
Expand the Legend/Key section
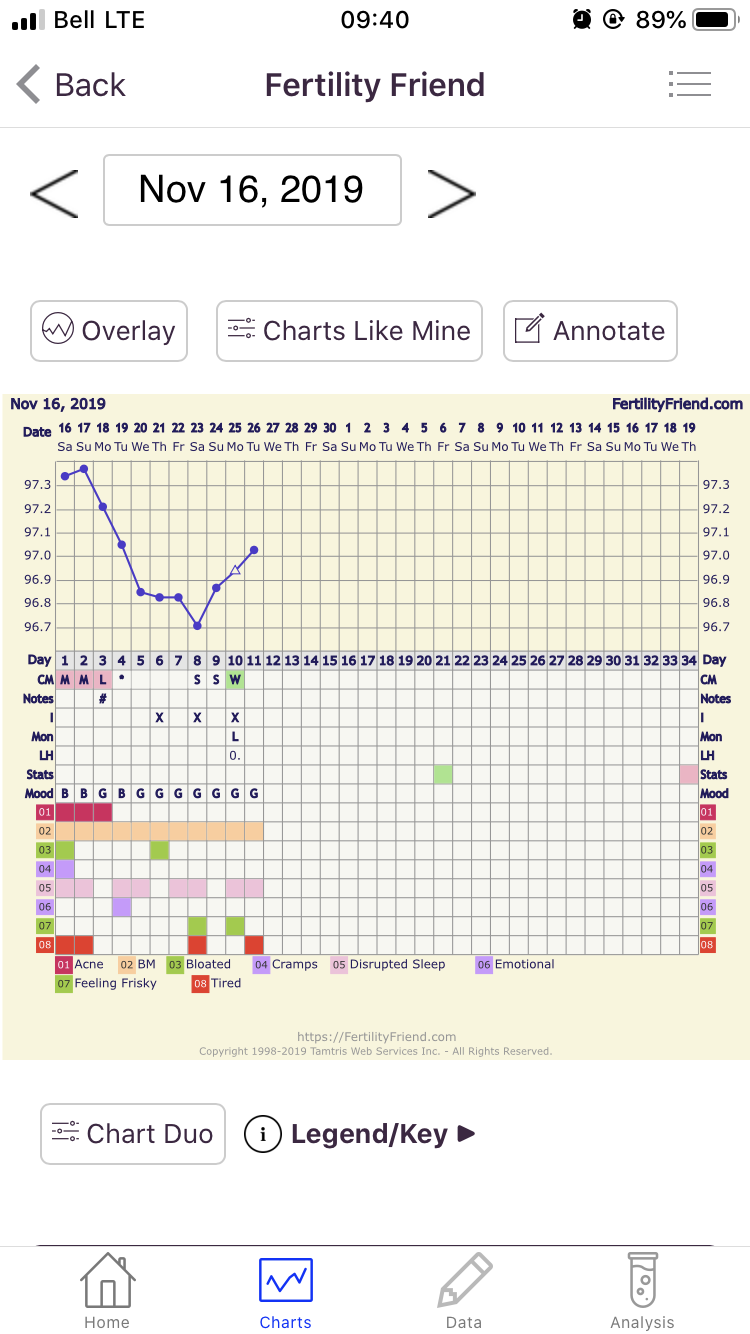pyautogui.click(x=361, y=1134)
